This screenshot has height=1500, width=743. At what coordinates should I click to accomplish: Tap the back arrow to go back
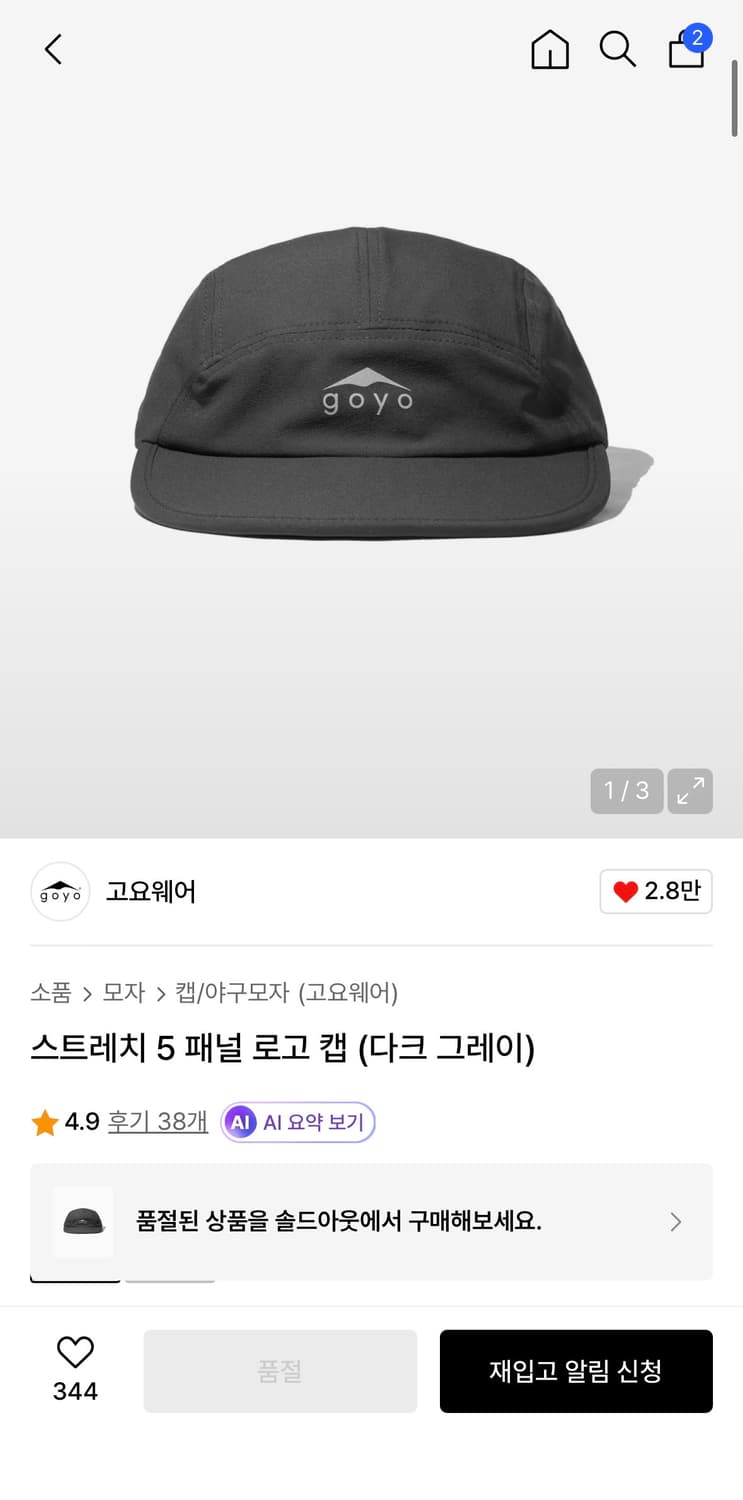pyautogui.click(x=53, y=49)
